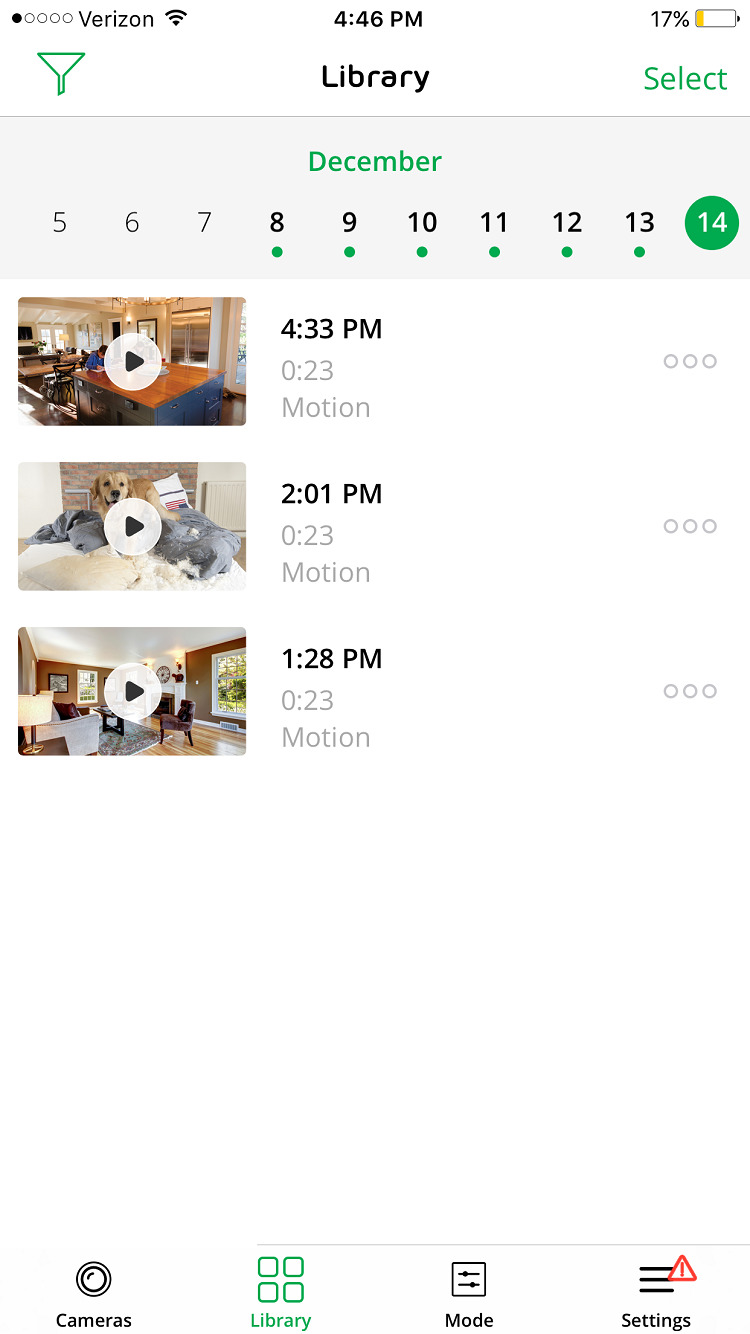Open more options for the 2:01 PM clip

coord(690,526)
